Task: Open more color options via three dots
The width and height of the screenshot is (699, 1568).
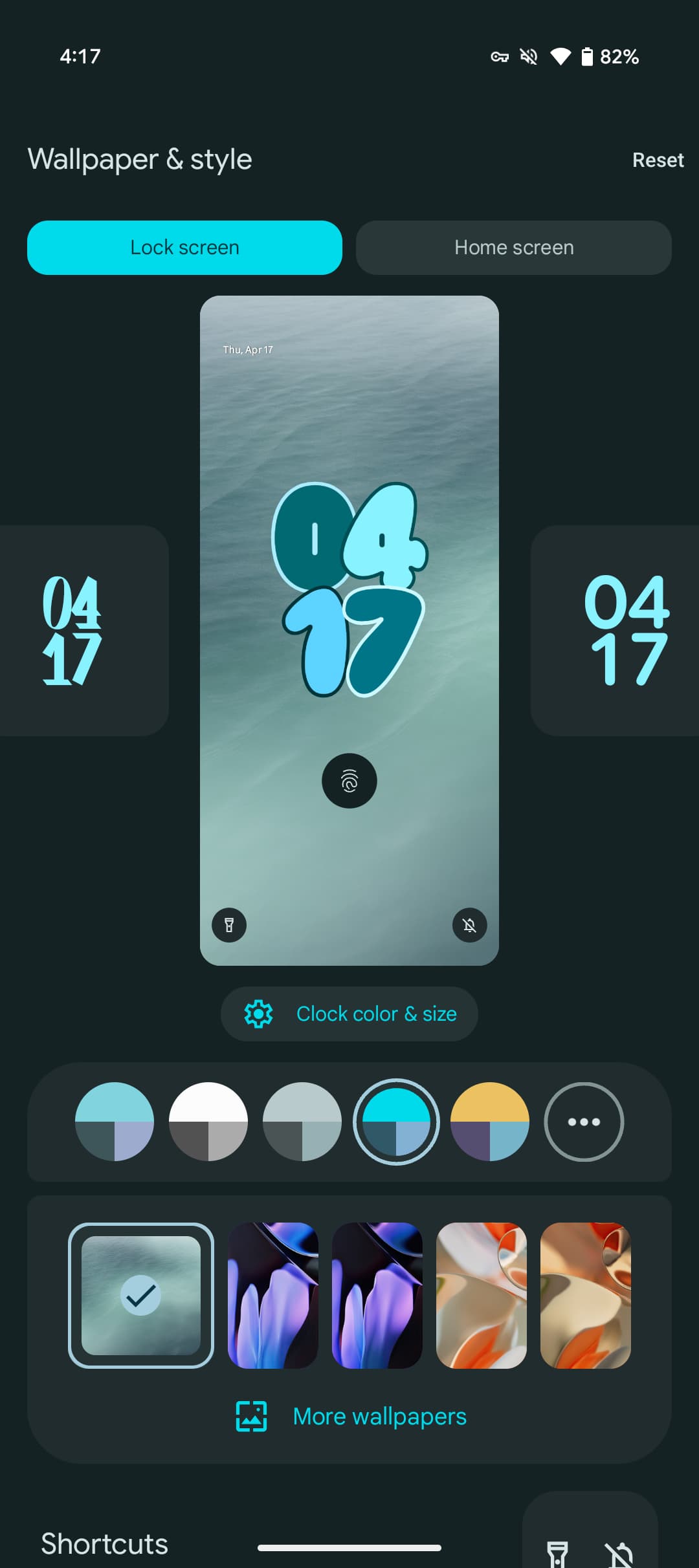Action: click(584, 1122)
